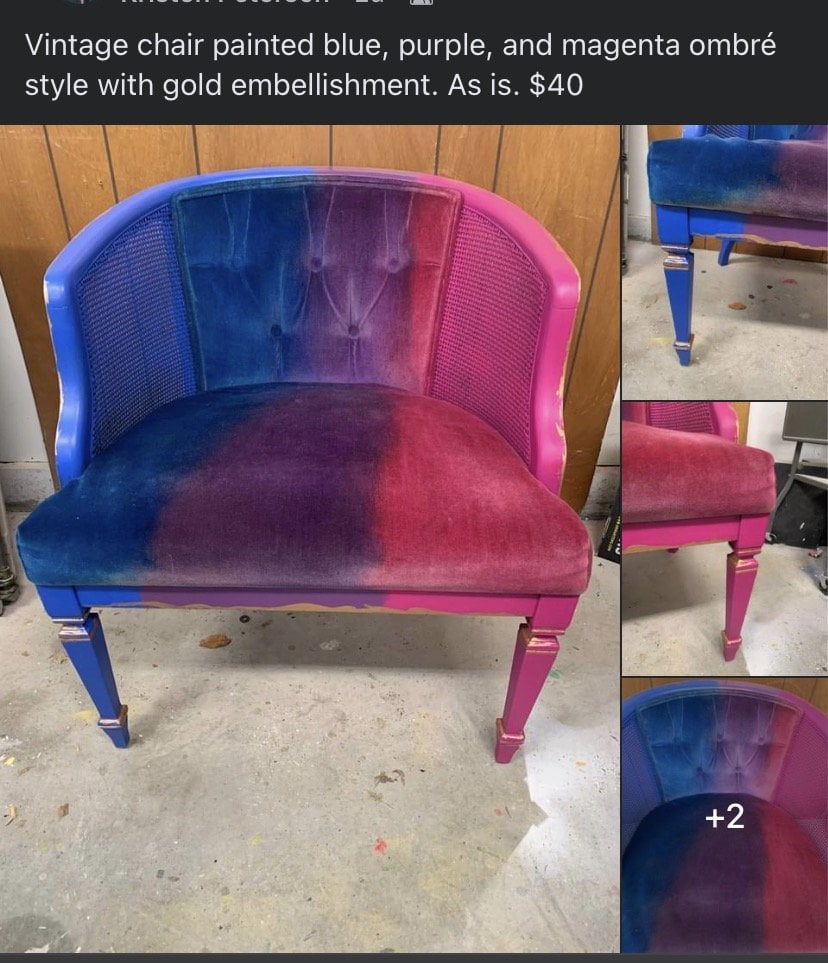
Task: Open the large main chair photo
Action: 310,538
